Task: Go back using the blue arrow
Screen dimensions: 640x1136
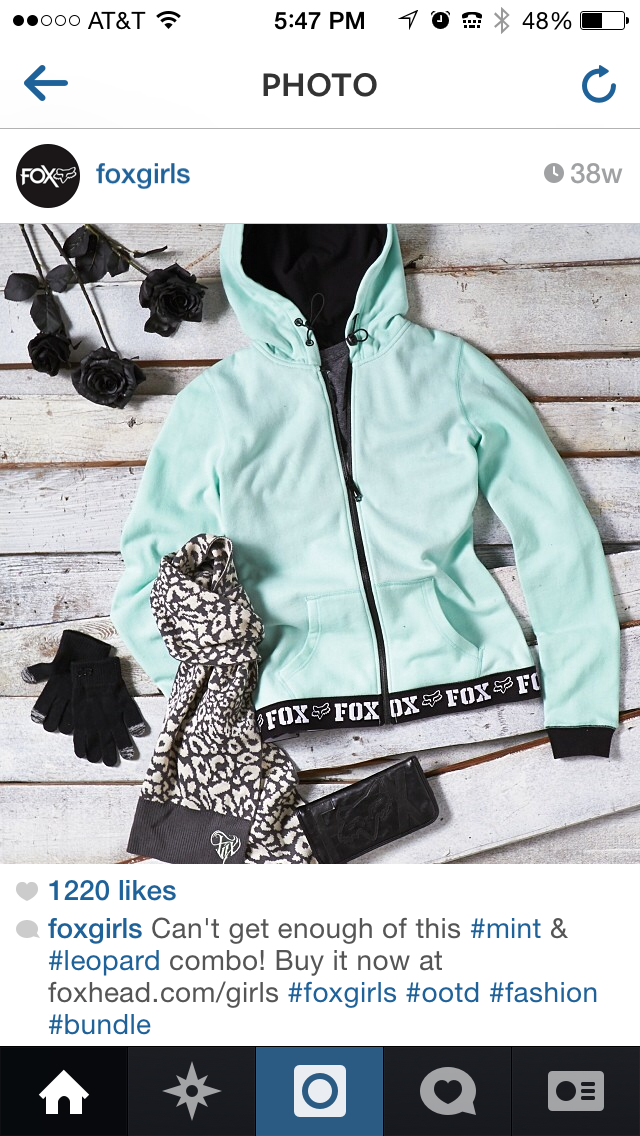Action: coord(46,85)
